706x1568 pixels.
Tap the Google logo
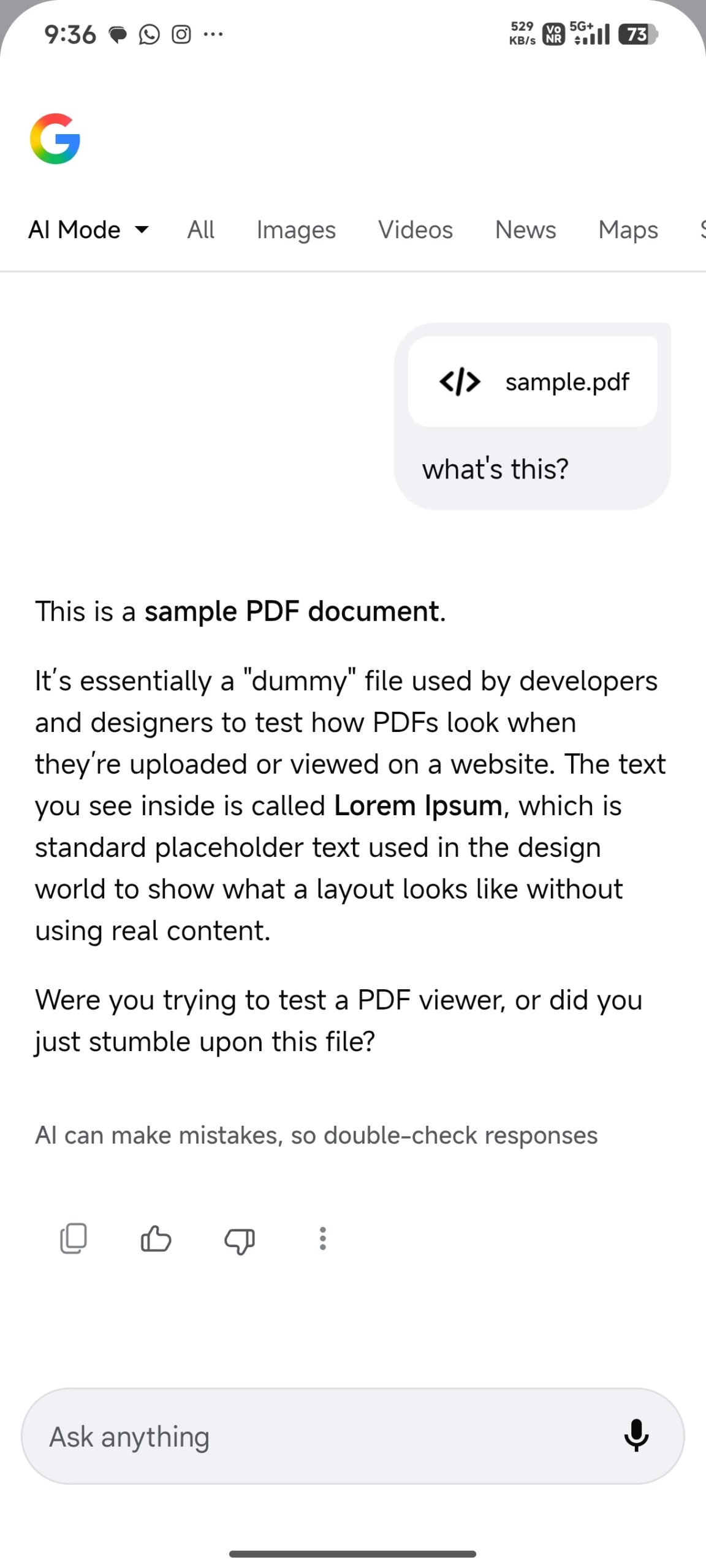(55, 138)
